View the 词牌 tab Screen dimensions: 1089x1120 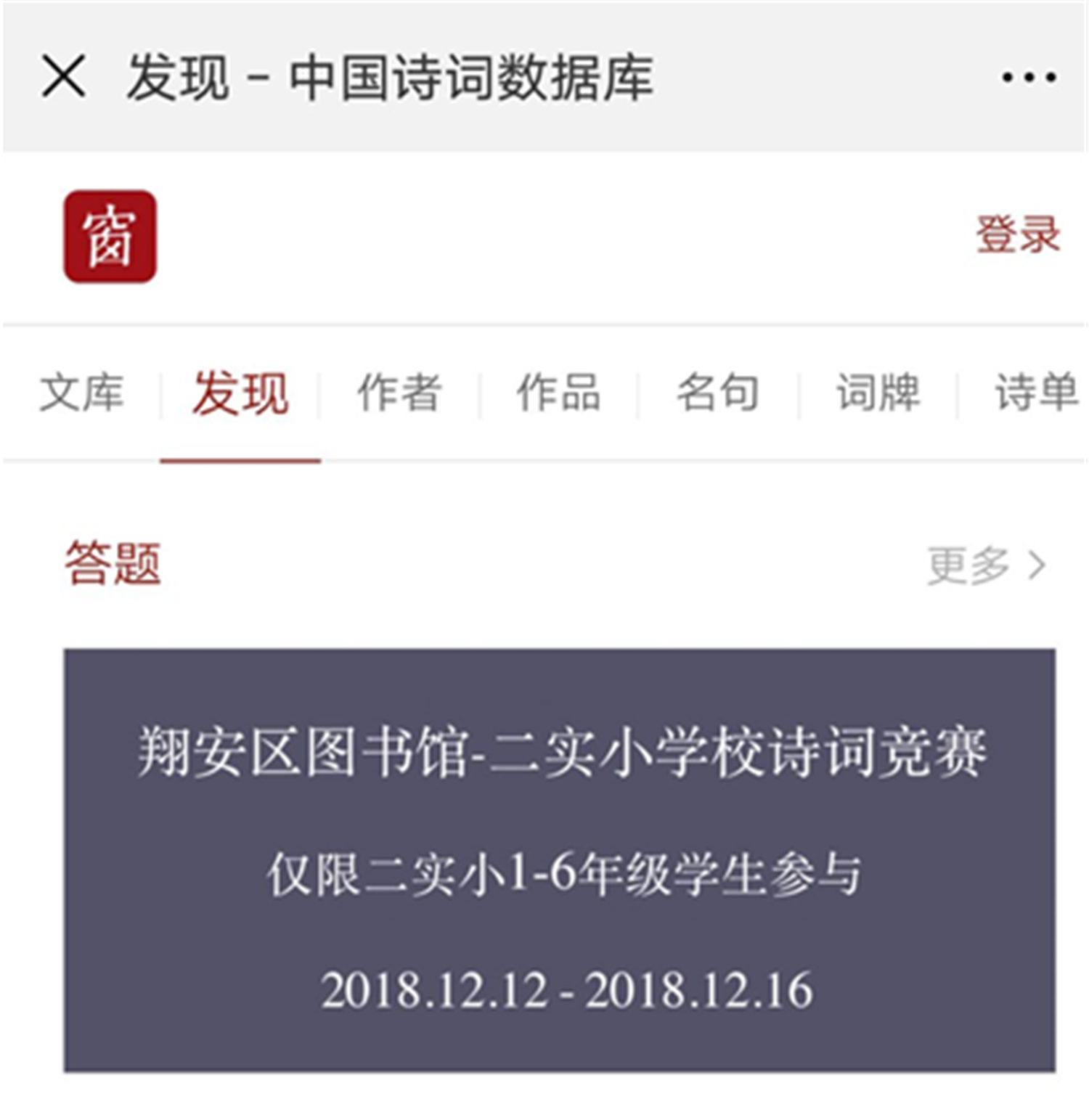[x=878, y=393]
